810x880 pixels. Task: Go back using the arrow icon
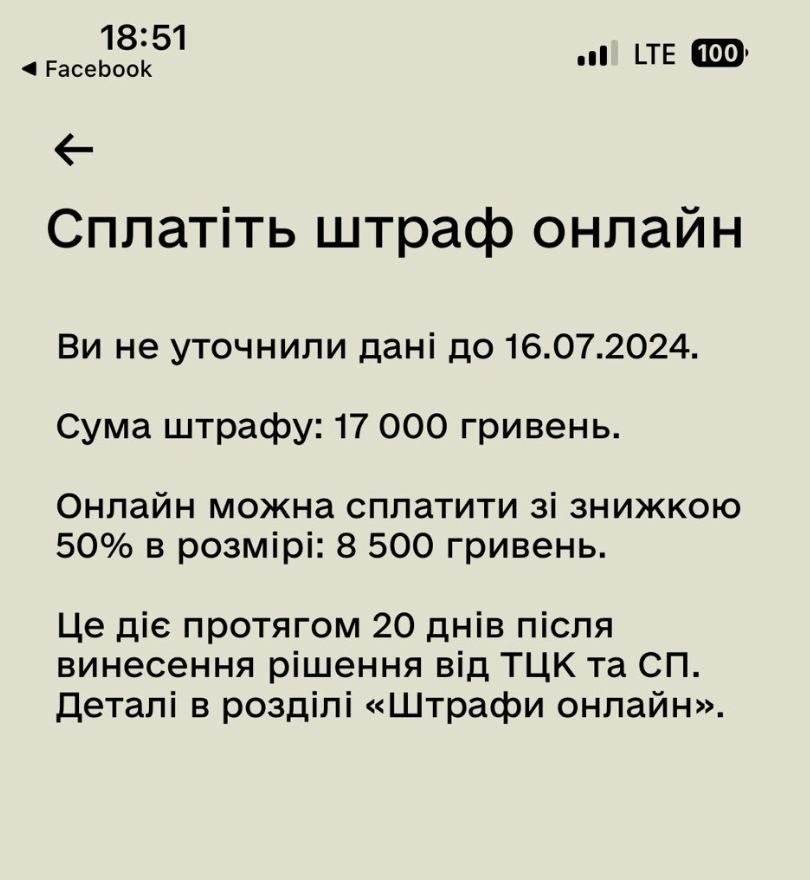[x=74, y=150]
